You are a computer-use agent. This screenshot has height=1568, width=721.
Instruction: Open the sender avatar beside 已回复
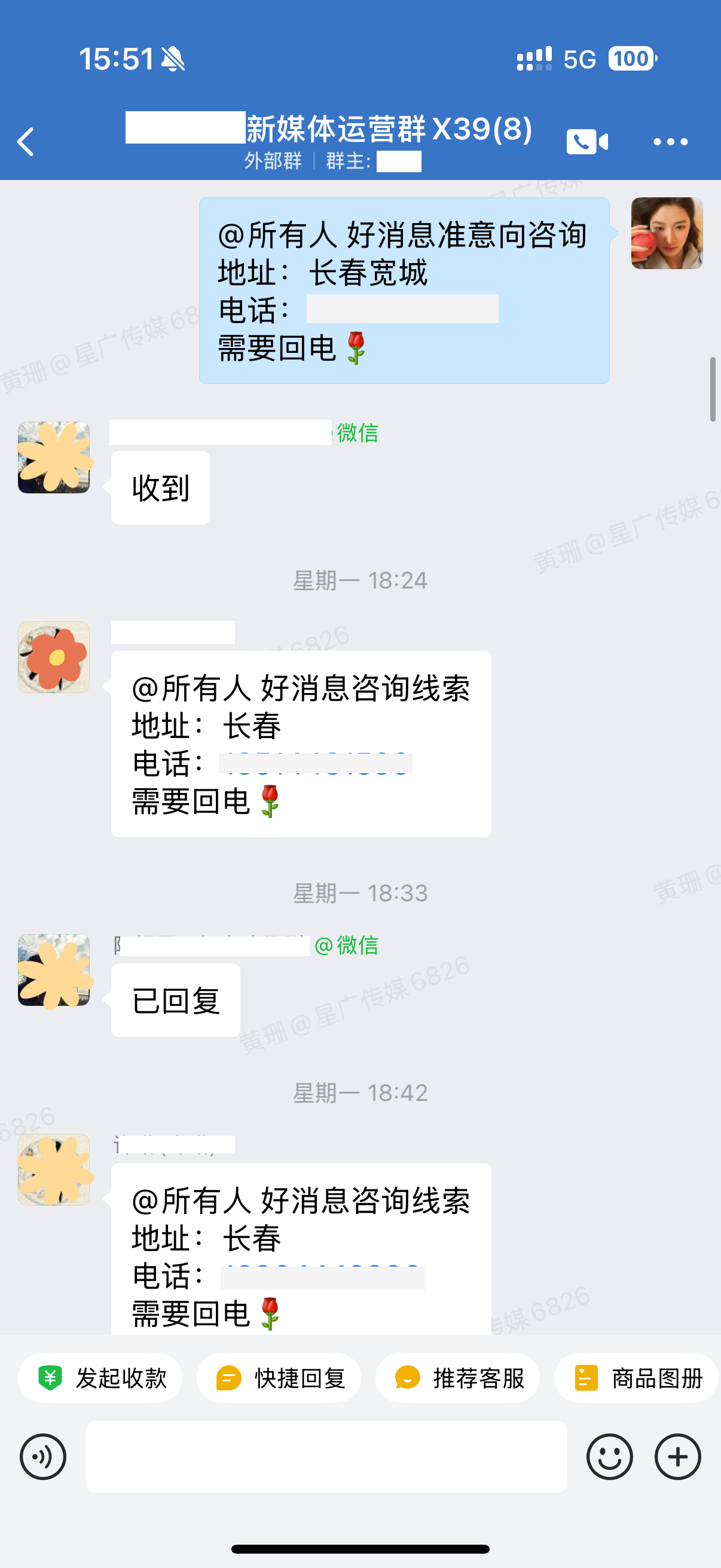pyautogui.click(x=54, y=969)
